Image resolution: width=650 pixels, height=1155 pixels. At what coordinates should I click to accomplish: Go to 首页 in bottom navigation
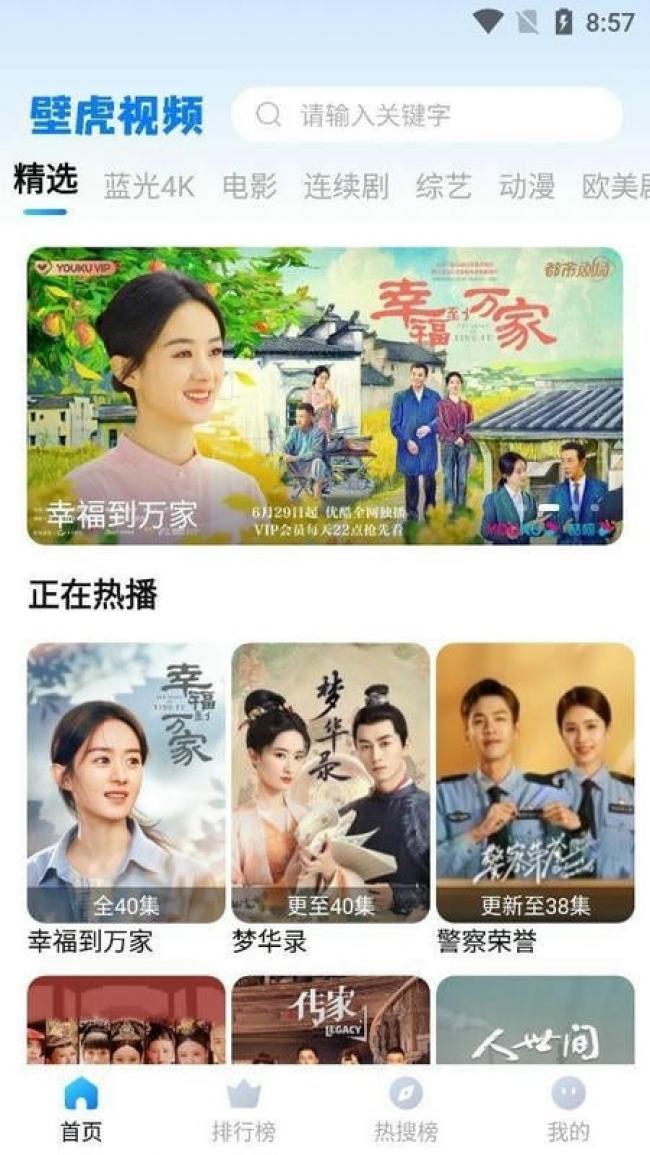81,1110
